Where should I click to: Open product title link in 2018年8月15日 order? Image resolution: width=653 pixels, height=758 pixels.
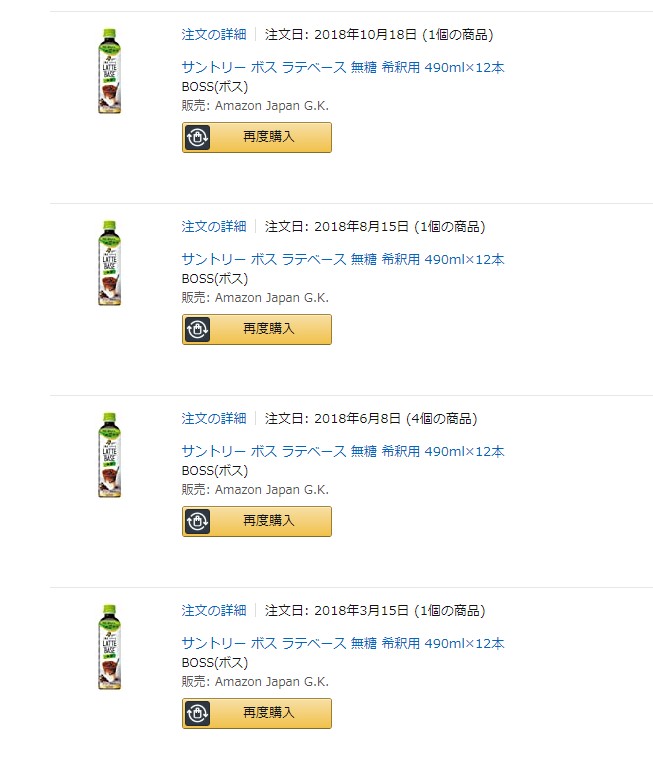tap(343, 259)
